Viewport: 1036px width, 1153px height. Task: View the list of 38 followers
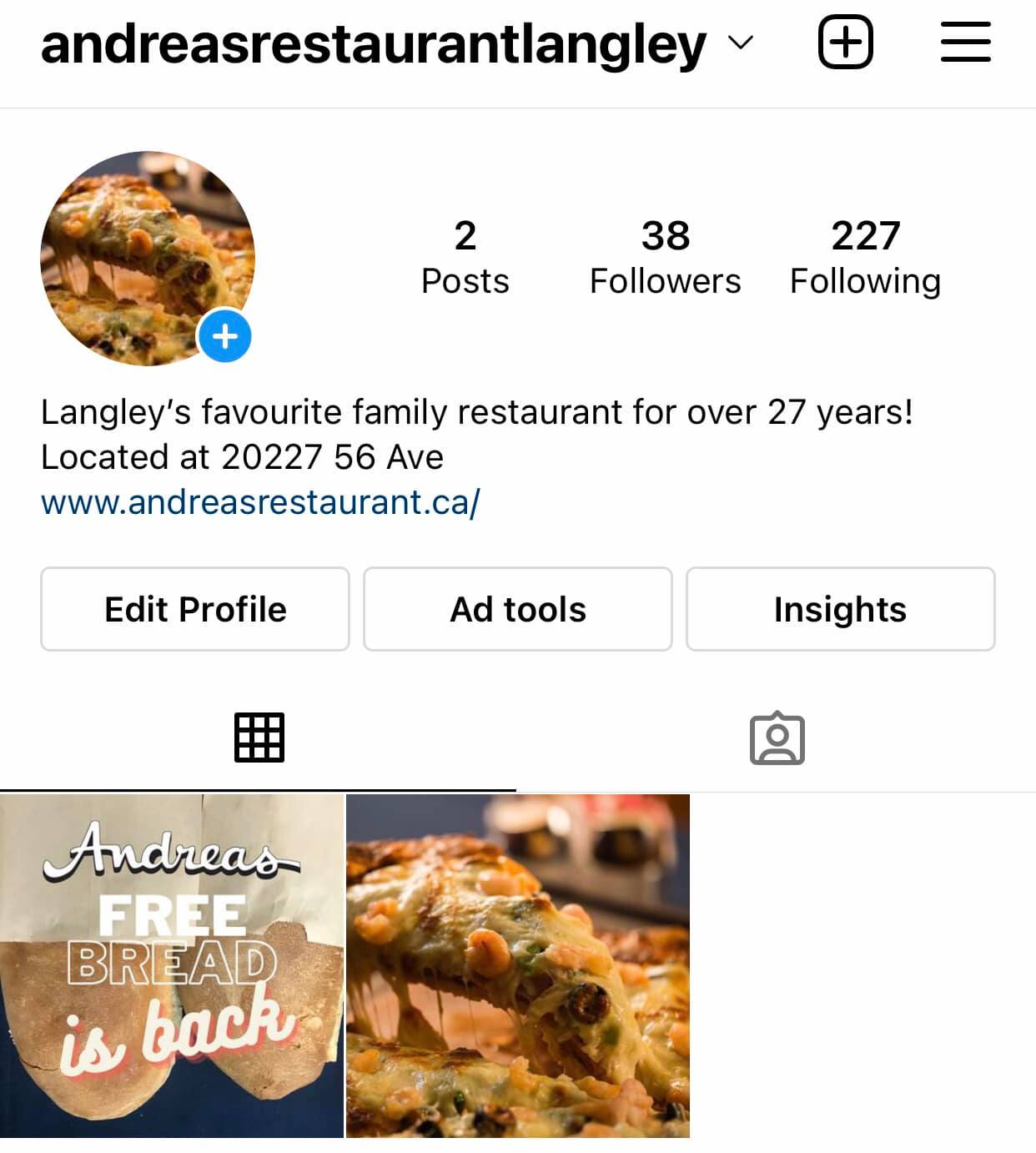pos(665,256)
